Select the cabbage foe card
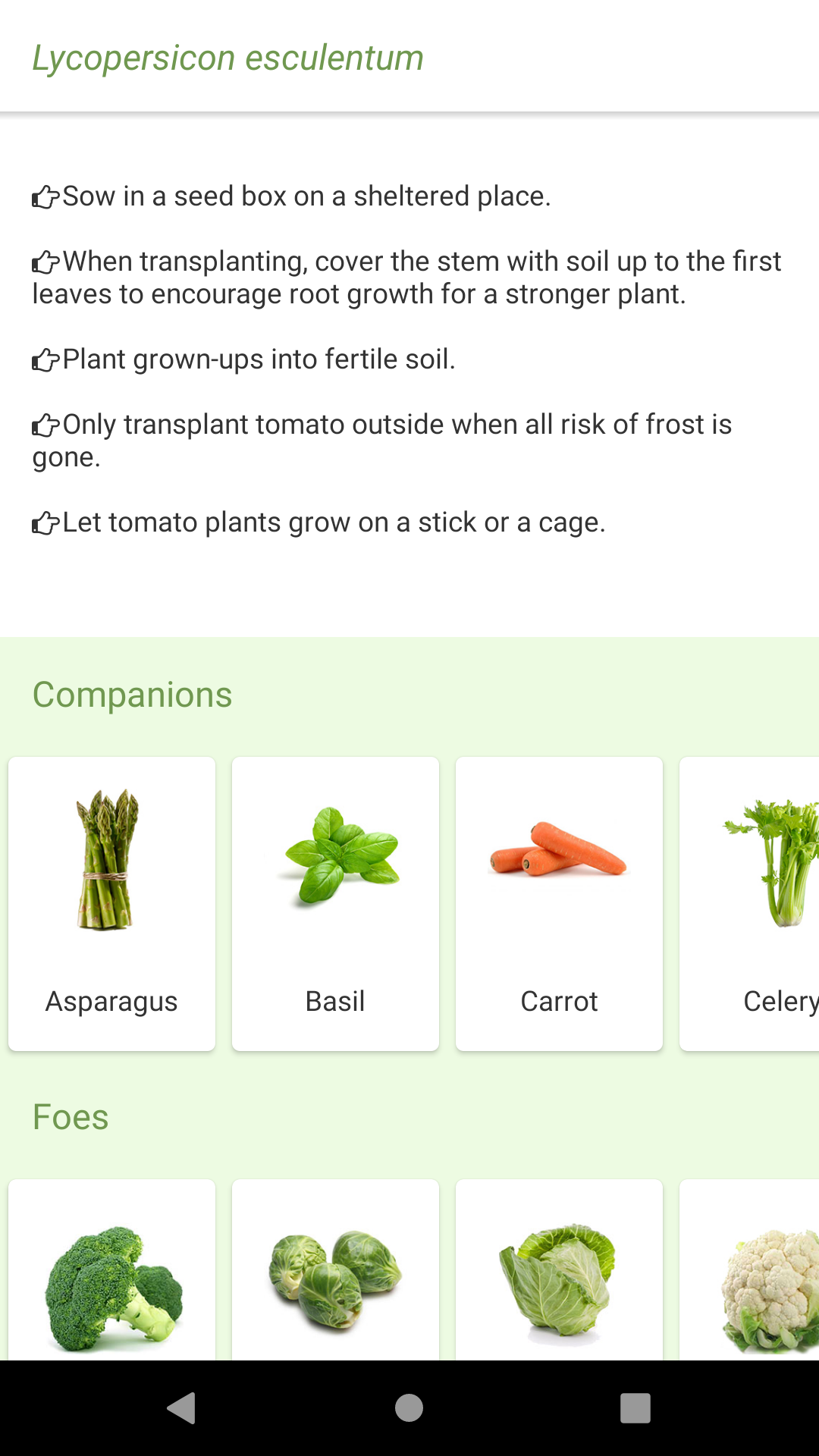The width and height of the screenshot is (819, 1456). [x=559, y=1269]
